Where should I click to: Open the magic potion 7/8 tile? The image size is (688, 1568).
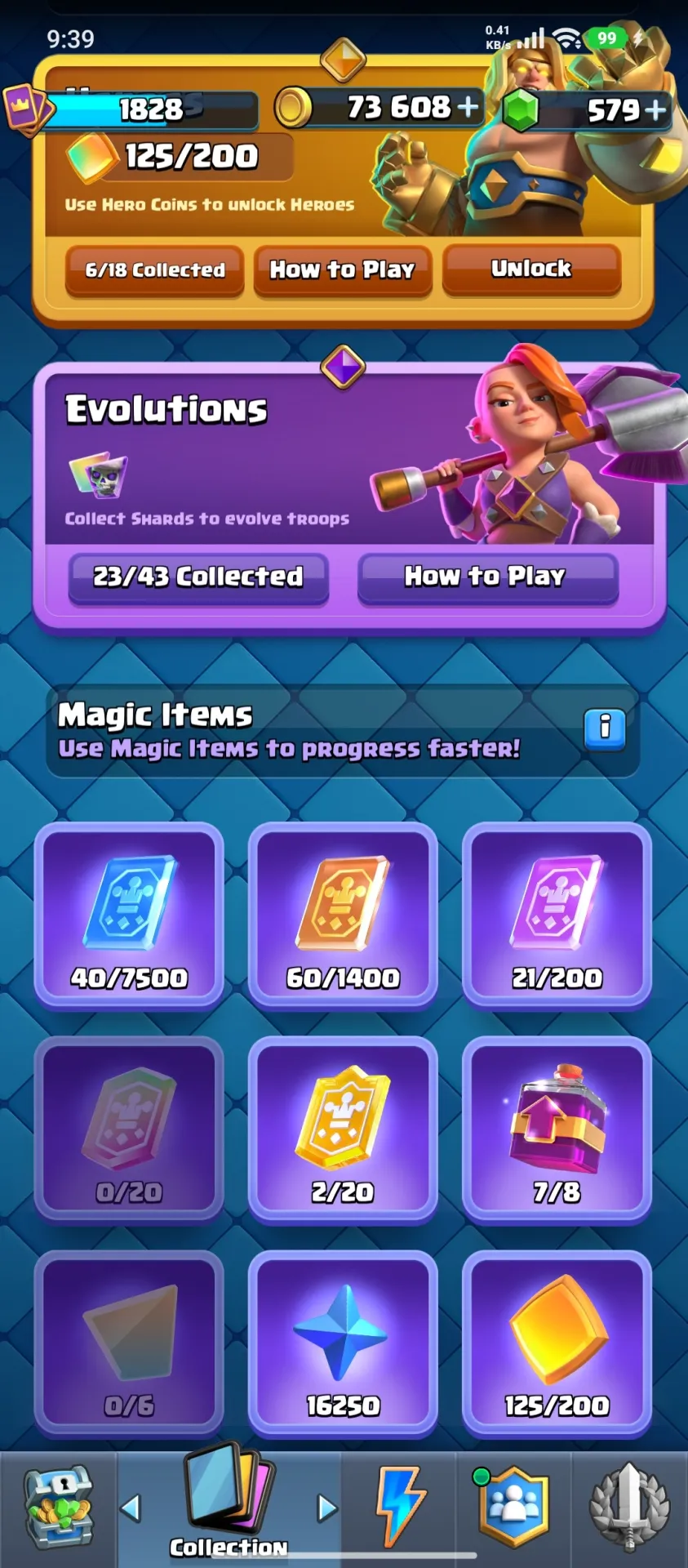click(557, 1129)
